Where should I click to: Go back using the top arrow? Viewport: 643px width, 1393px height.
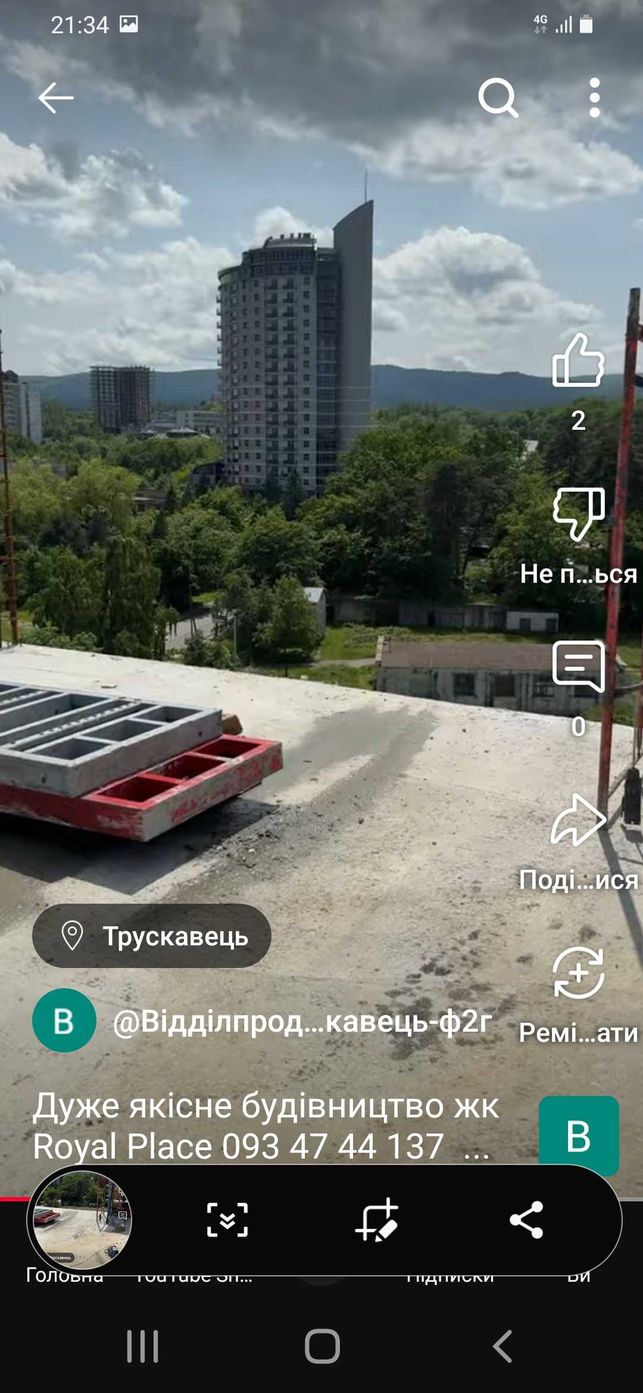tap(56, 98)
